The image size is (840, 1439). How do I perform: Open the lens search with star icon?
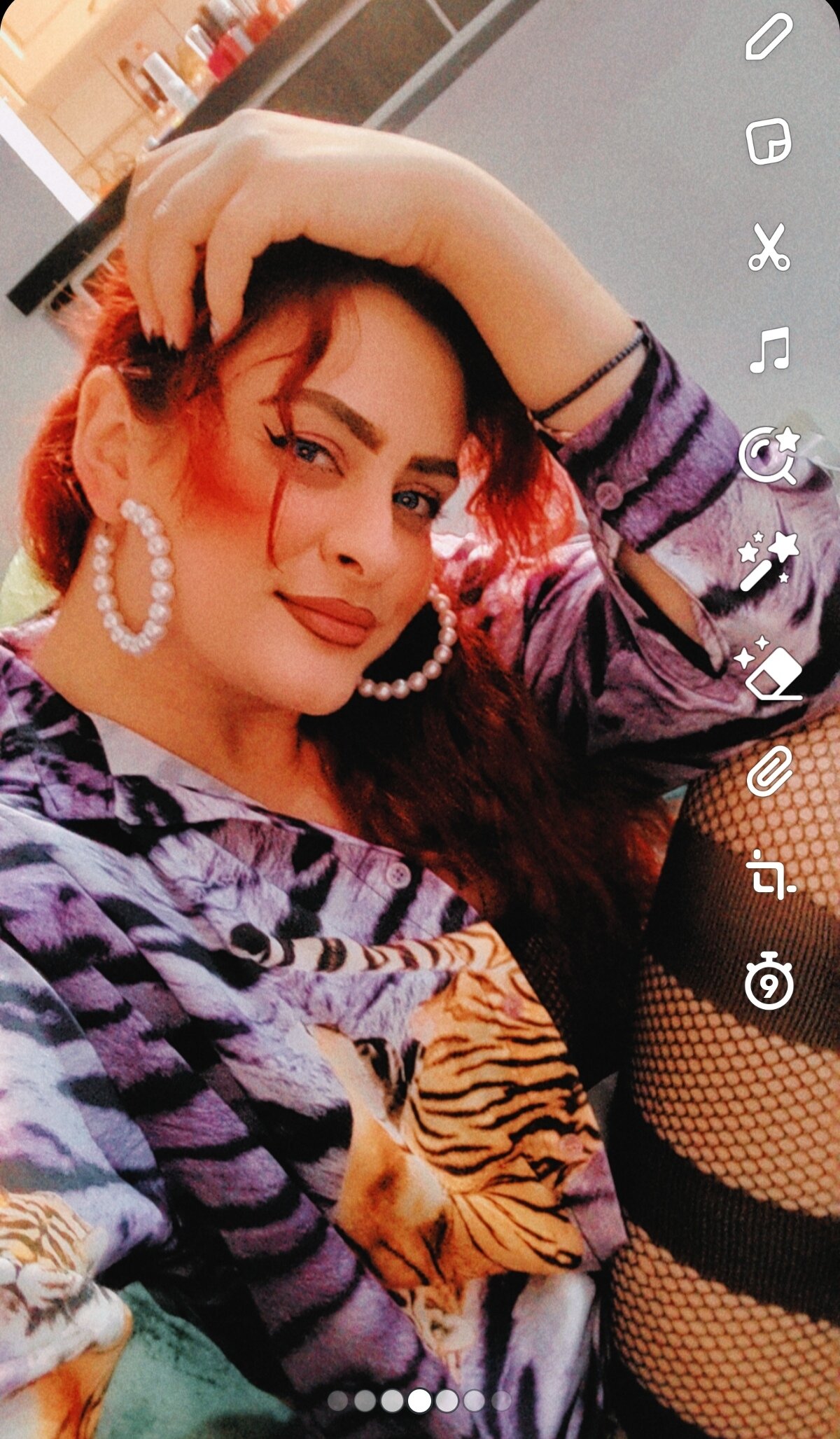point(769,455)
